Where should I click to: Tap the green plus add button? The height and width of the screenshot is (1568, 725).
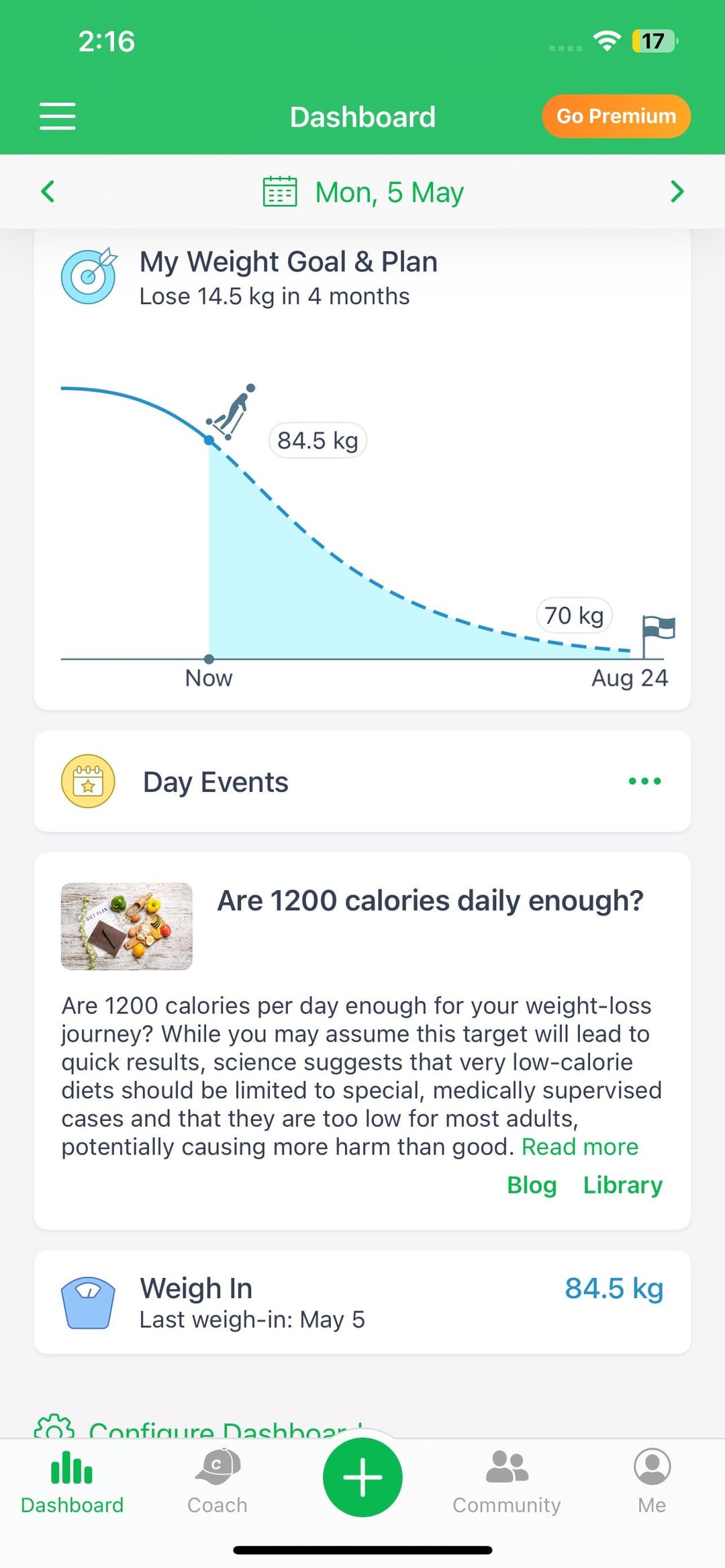362,1477
